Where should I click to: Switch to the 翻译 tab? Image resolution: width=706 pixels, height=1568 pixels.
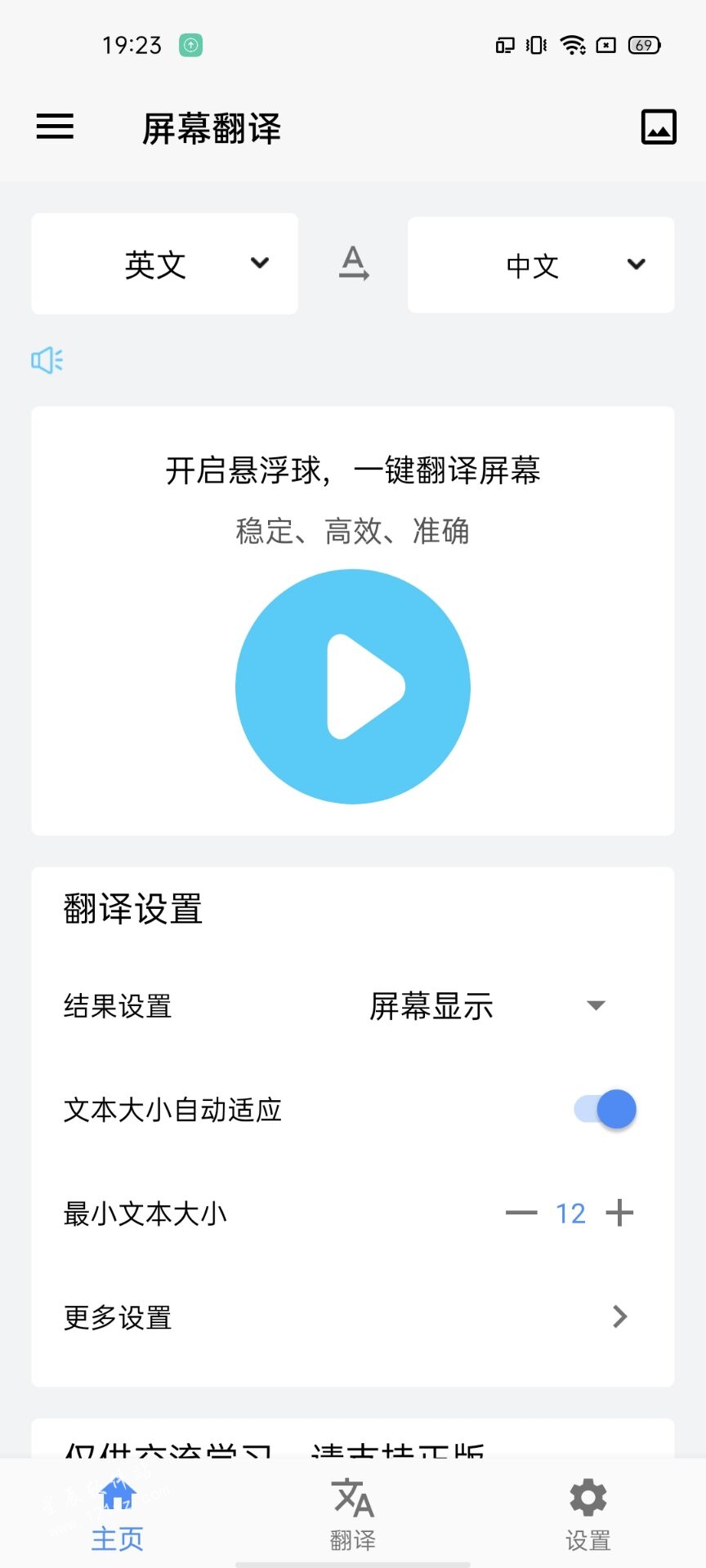click(353, 1516)
